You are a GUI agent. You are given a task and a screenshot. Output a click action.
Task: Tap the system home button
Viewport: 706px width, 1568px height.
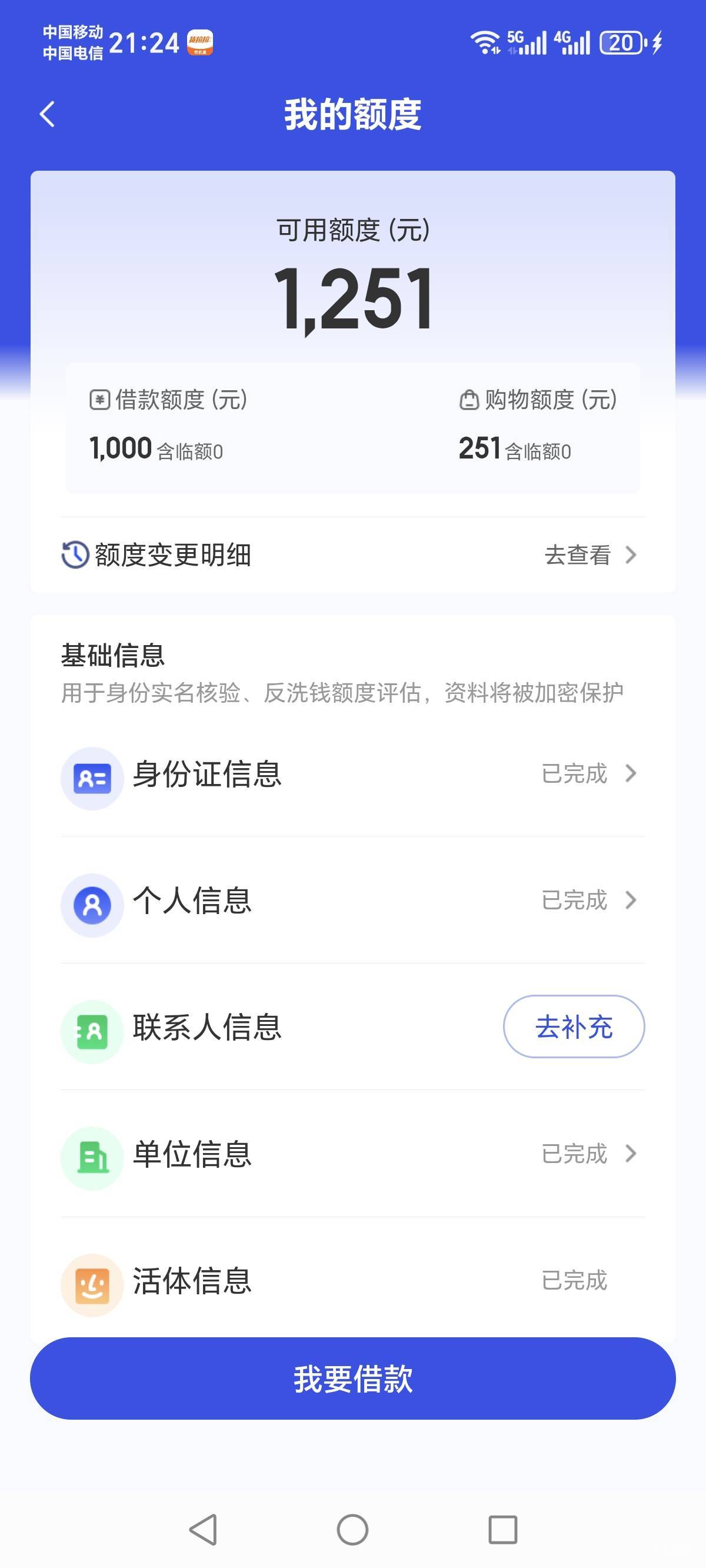[x=352, y=1530]
